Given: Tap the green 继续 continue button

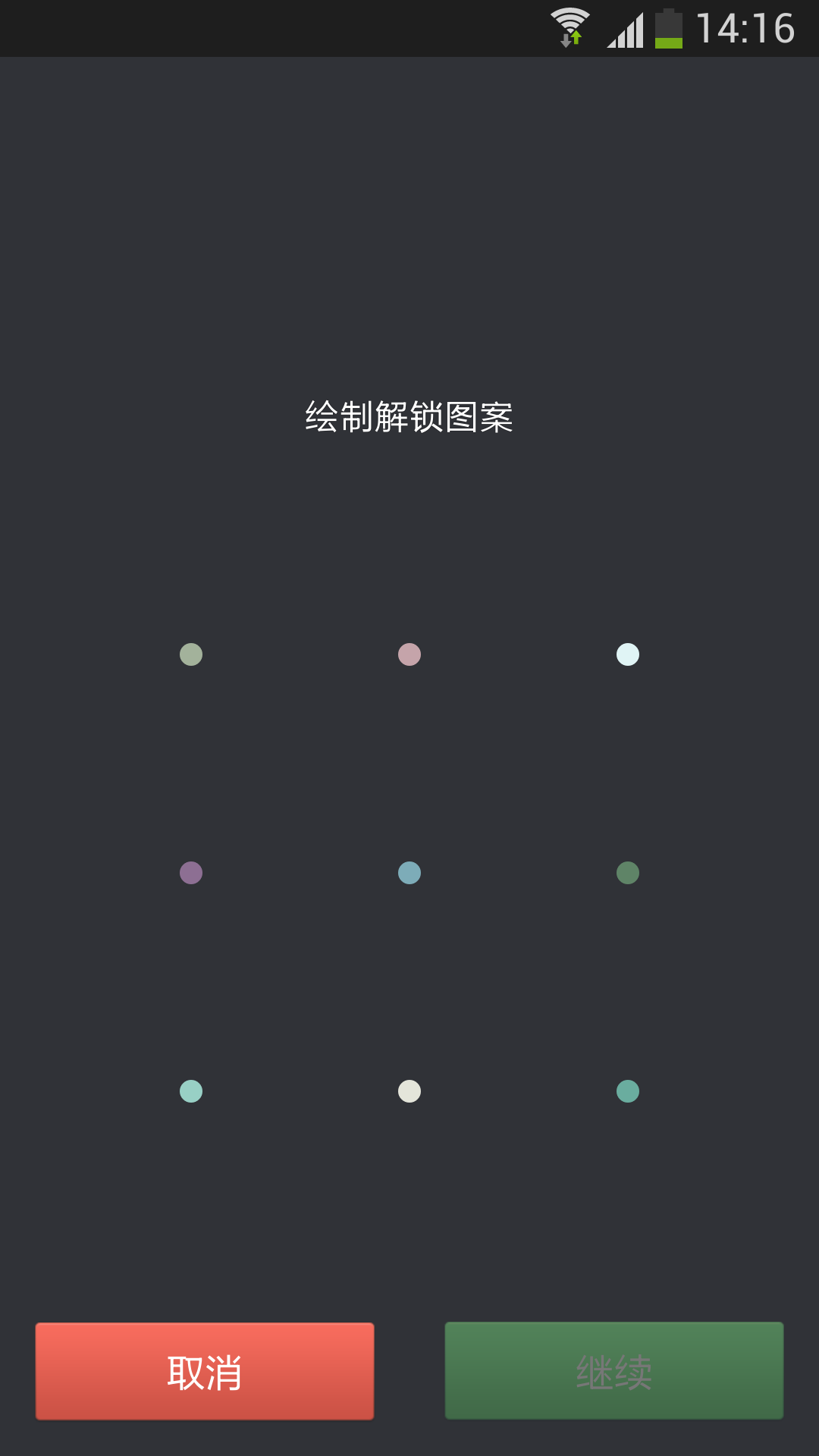Looking at the screenshot, I should point(614,1371).
